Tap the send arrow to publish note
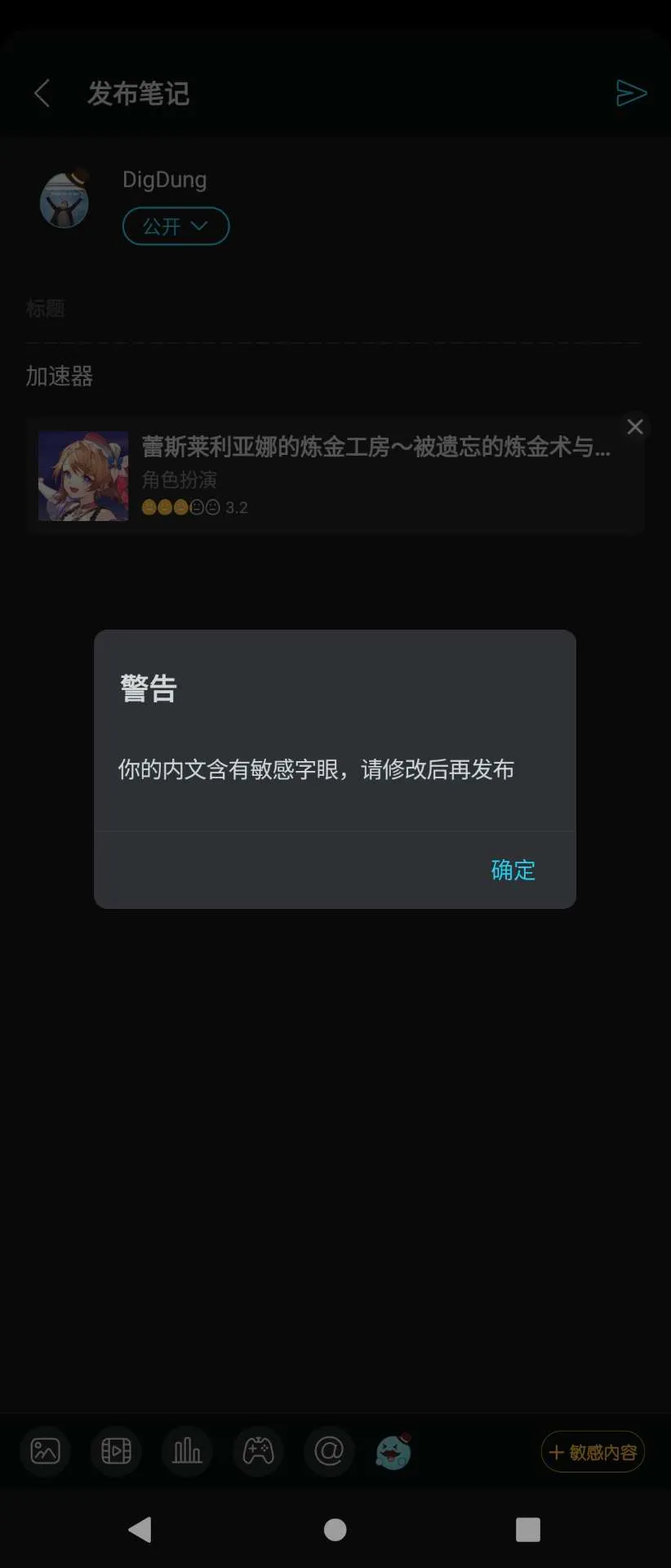 [631, 93]
